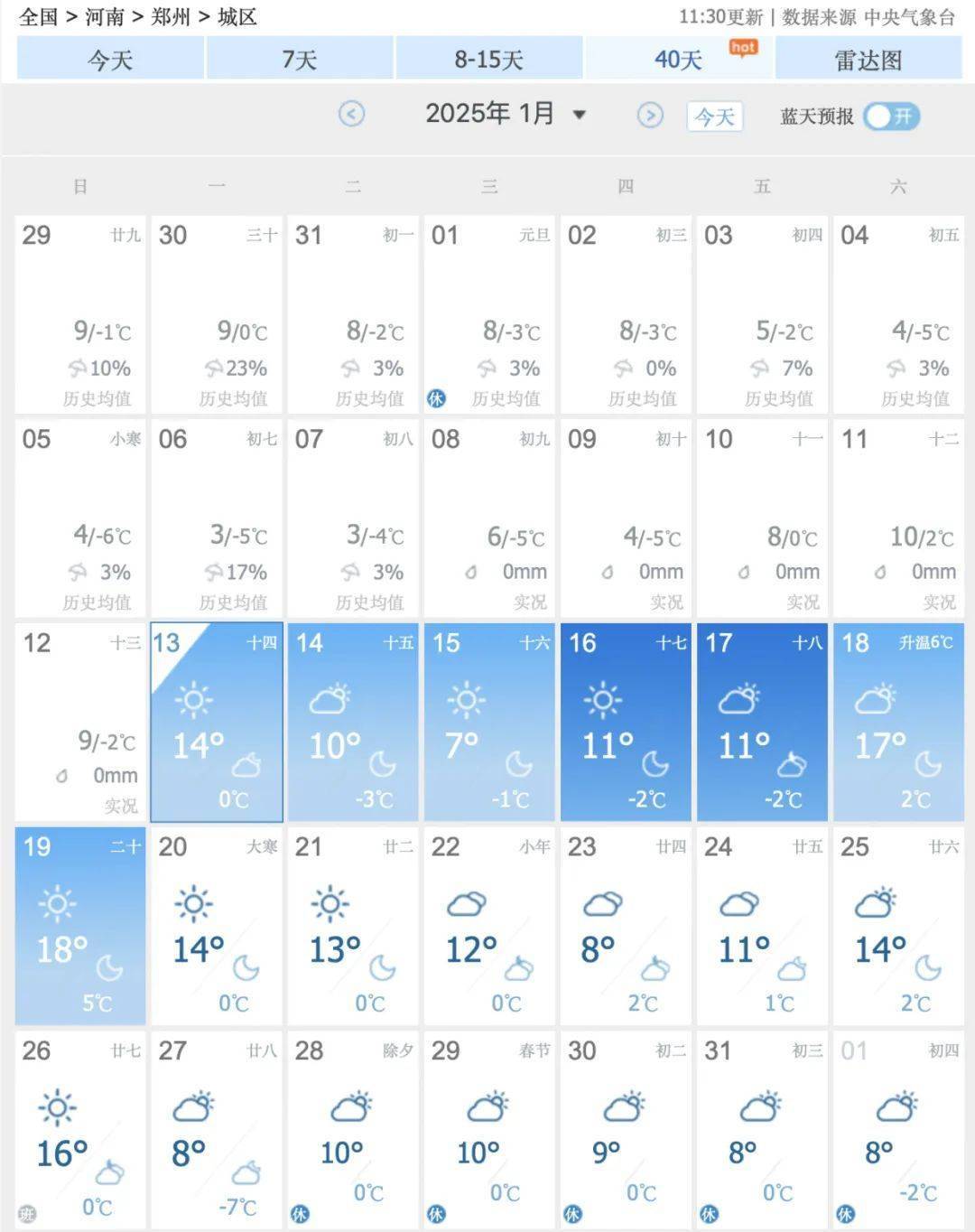Open the day 19 forecast cell
Screen dimensions: 975x1232
[x=80, y=926]
